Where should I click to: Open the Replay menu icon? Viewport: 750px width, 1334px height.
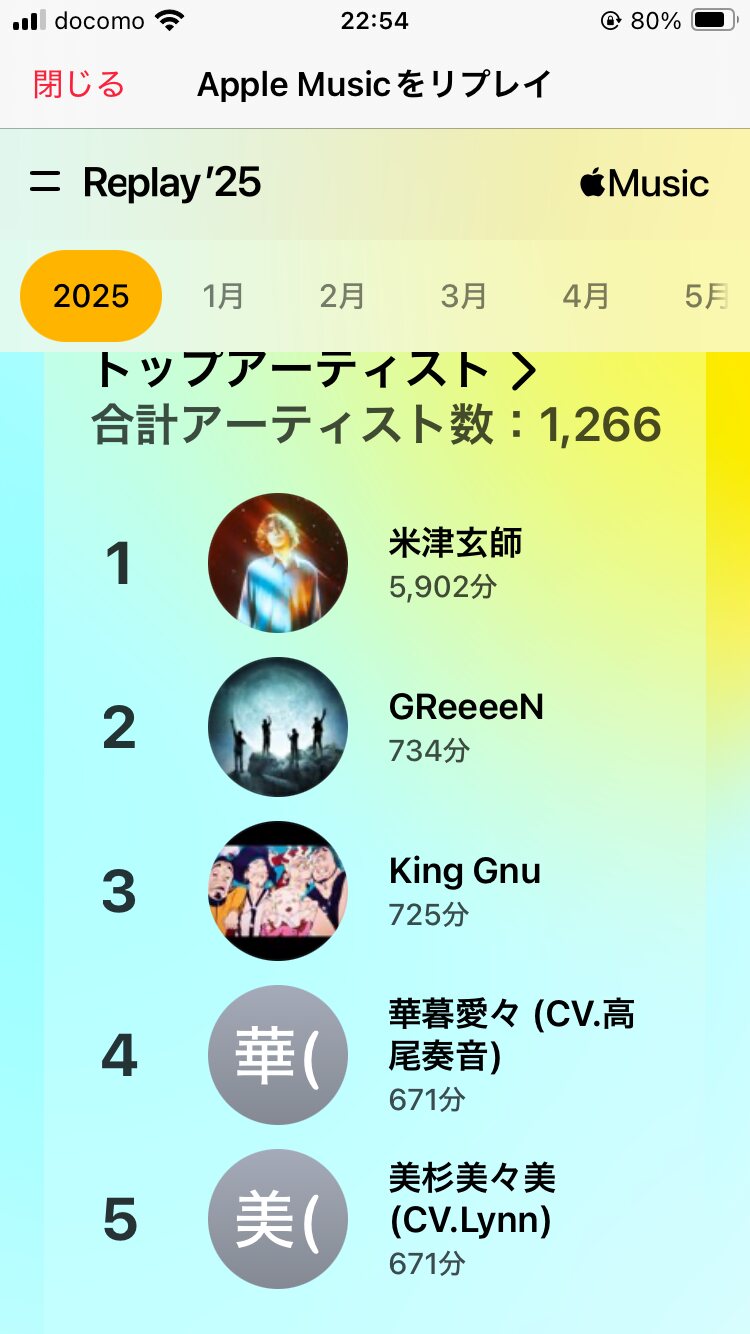(45, 182)
